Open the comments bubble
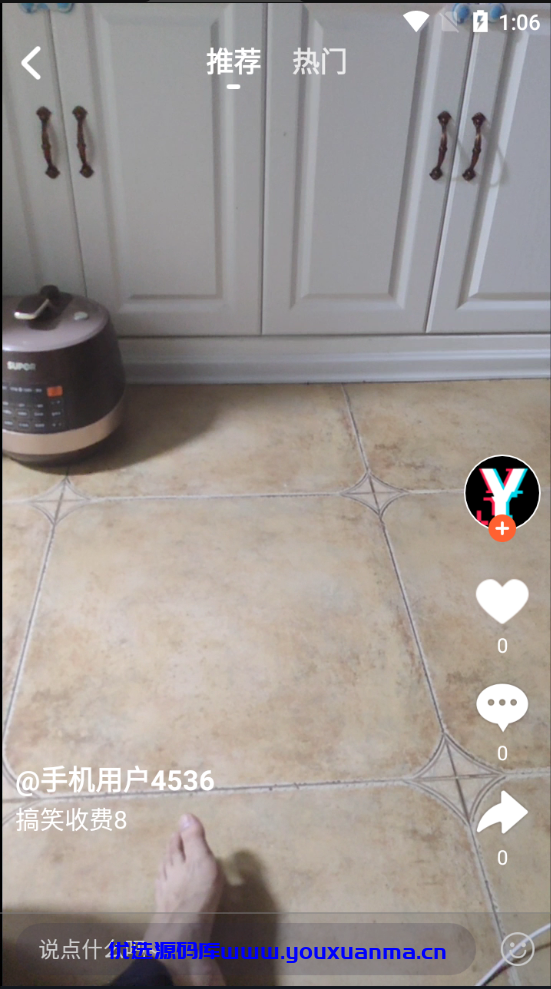The image size is (551, 989). [x=502, y=707]
